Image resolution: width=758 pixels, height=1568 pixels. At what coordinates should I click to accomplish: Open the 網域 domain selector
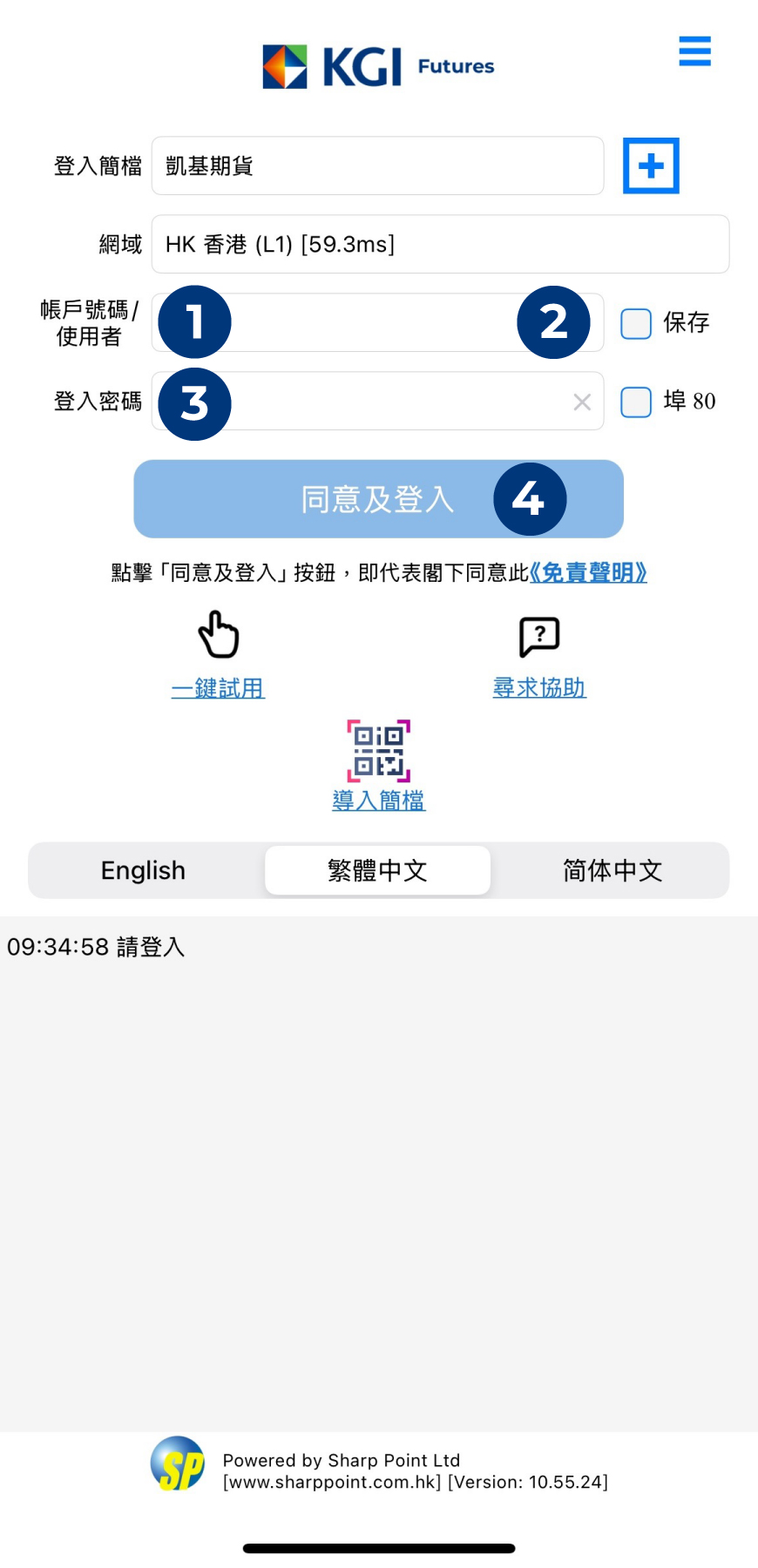click(x=440, y=244)
